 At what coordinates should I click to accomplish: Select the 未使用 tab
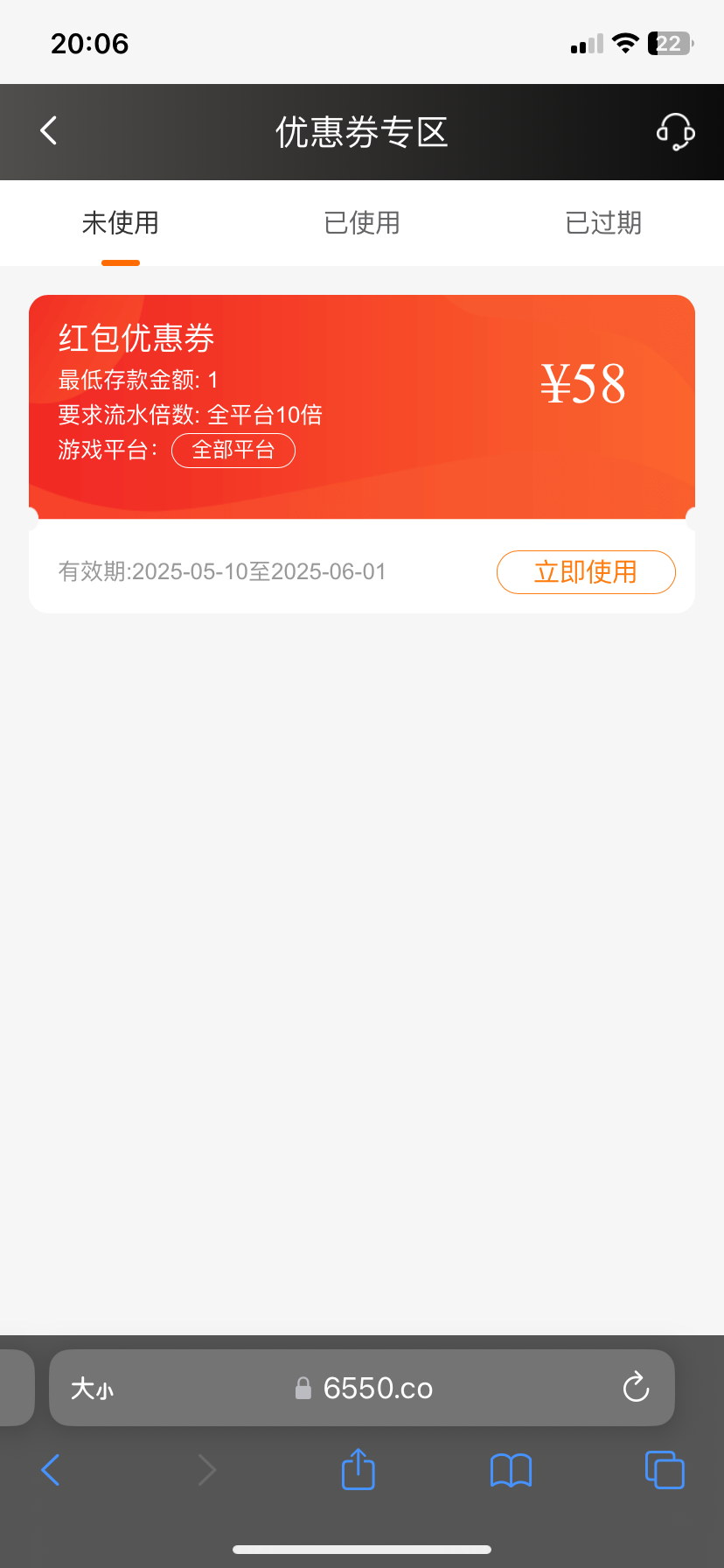[120, 223]
